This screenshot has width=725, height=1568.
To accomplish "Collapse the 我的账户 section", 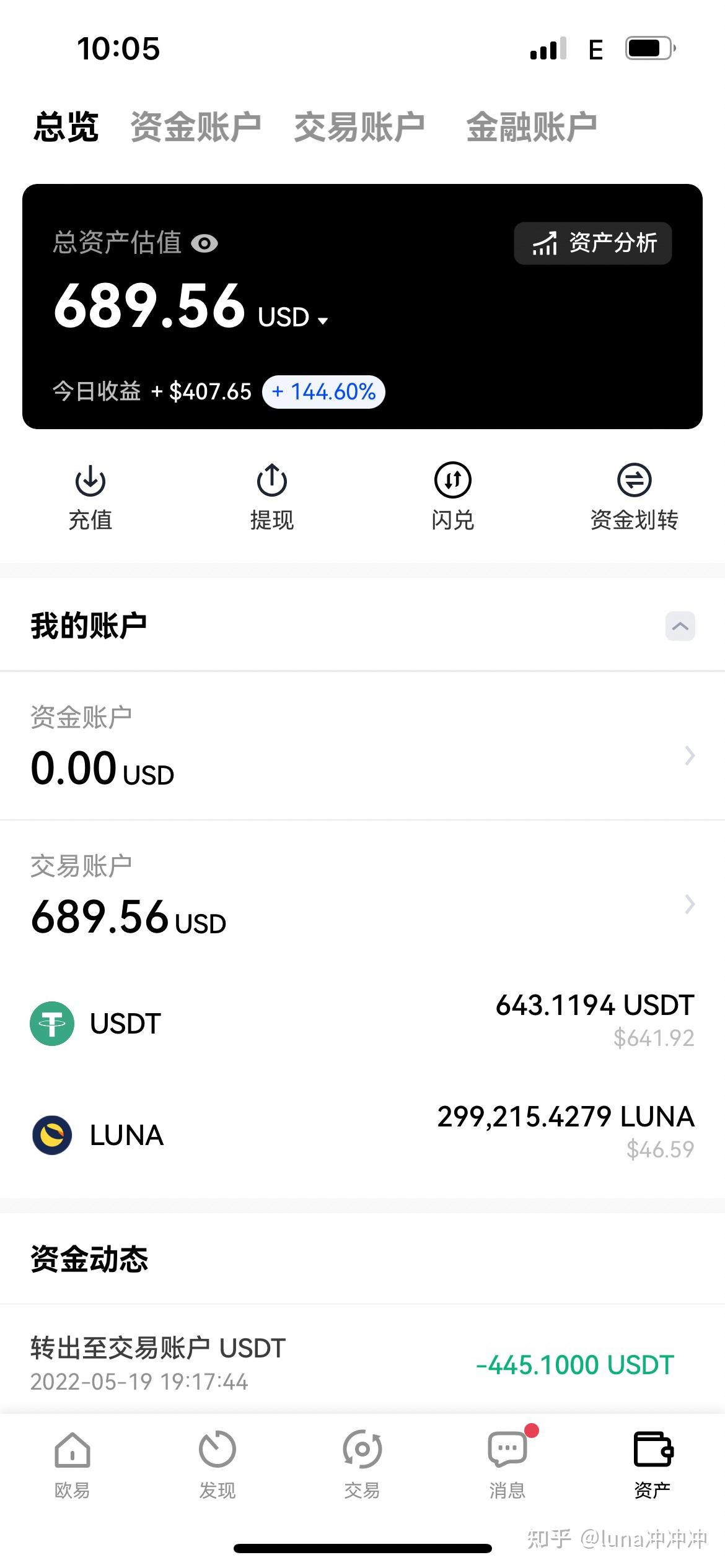I will point(680,627).
